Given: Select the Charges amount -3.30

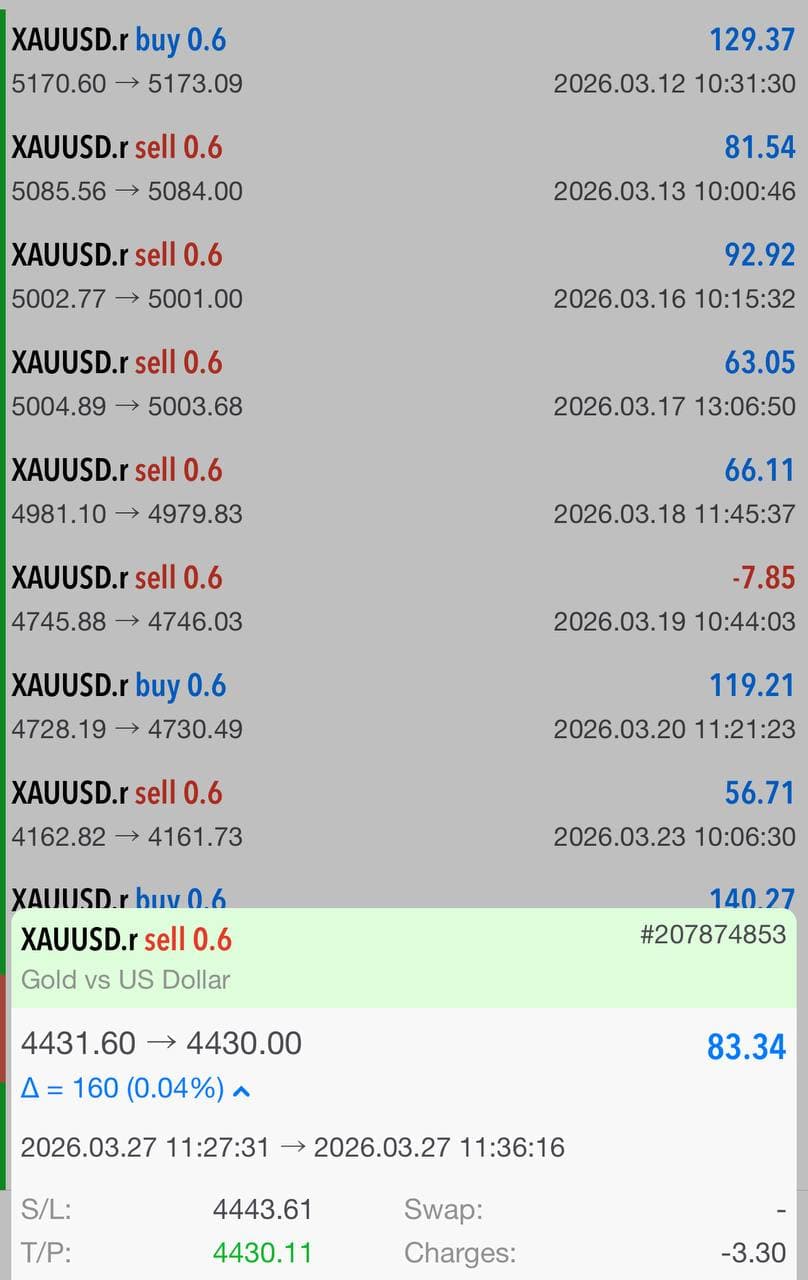Looking at the screenshot, I should 755,1251.
